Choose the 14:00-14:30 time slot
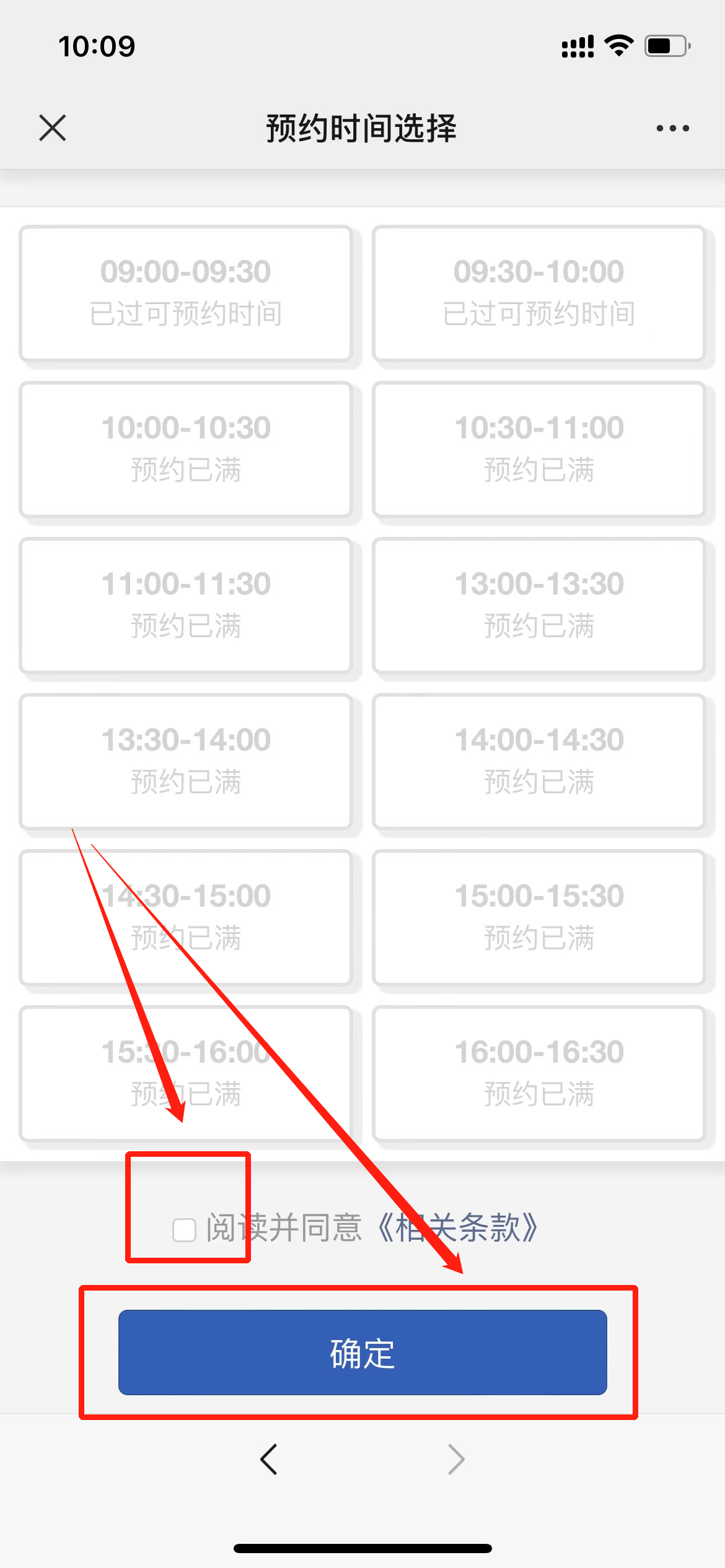This screenshot has height=1568, width=725. tap(538, 760)
